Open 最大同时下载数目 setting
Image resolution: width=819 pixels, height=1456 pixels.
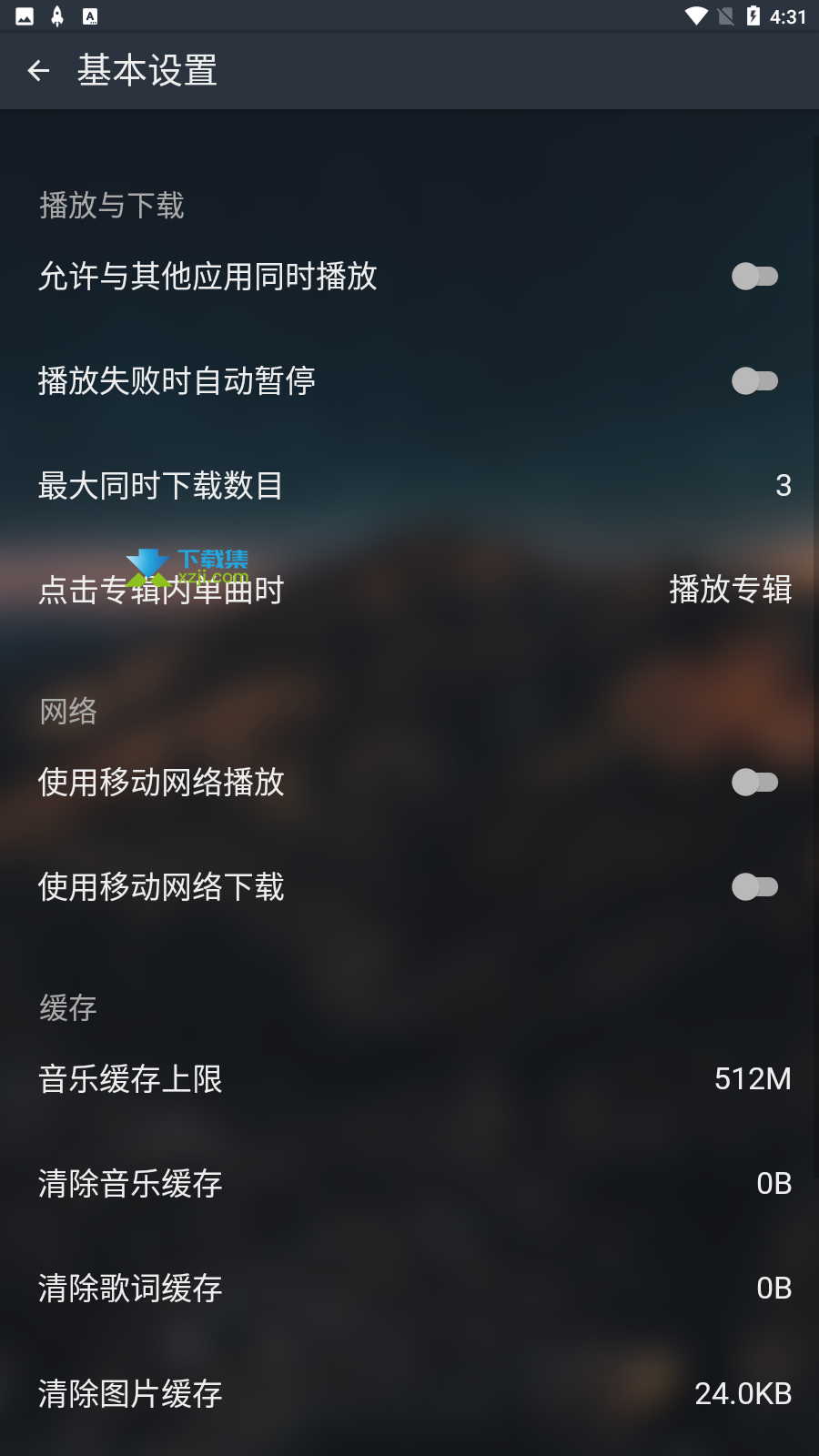click(x=409, y=486)
